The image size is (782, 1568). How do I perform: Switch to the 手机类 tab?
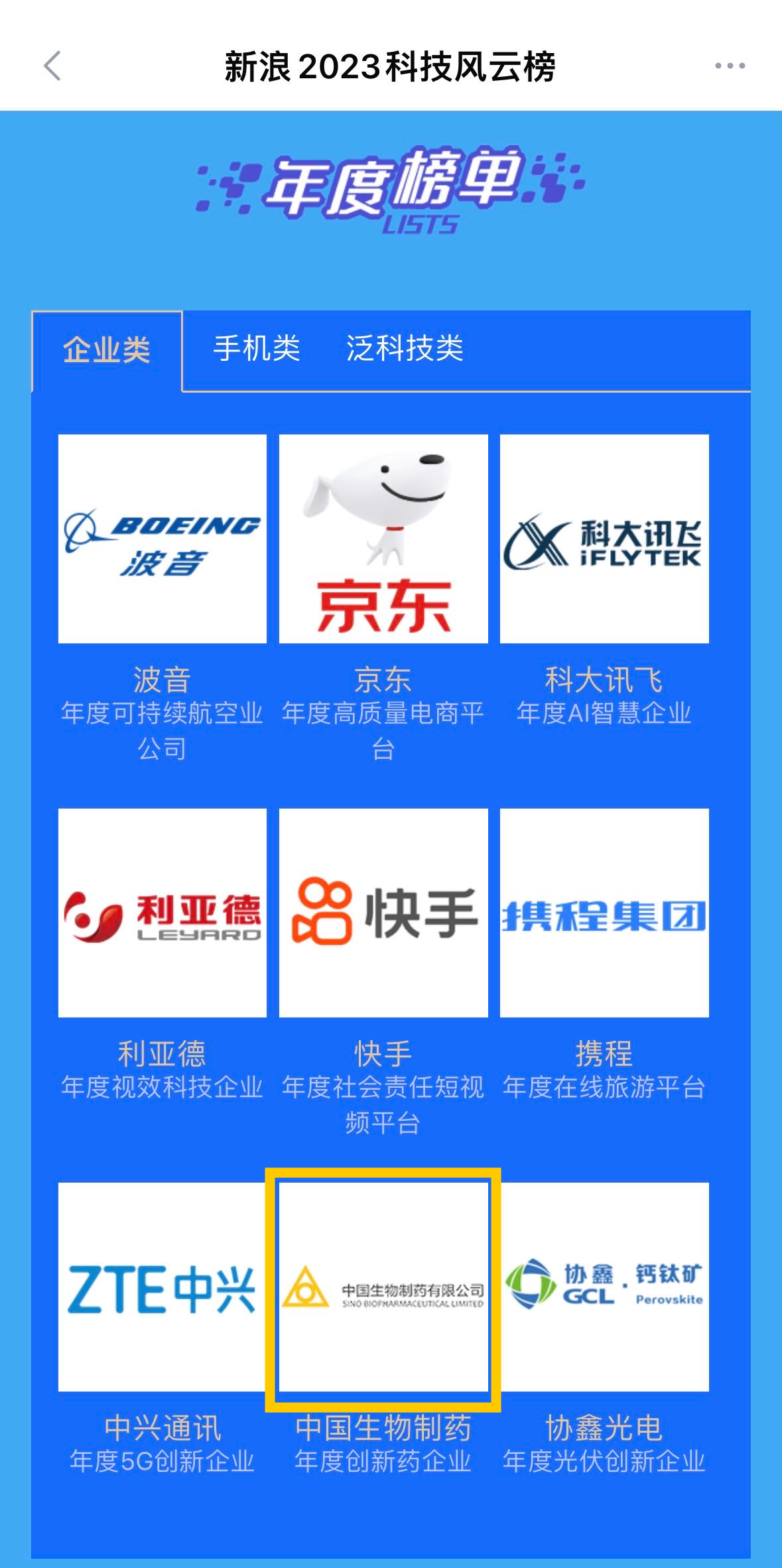click(x=257, y=349)
